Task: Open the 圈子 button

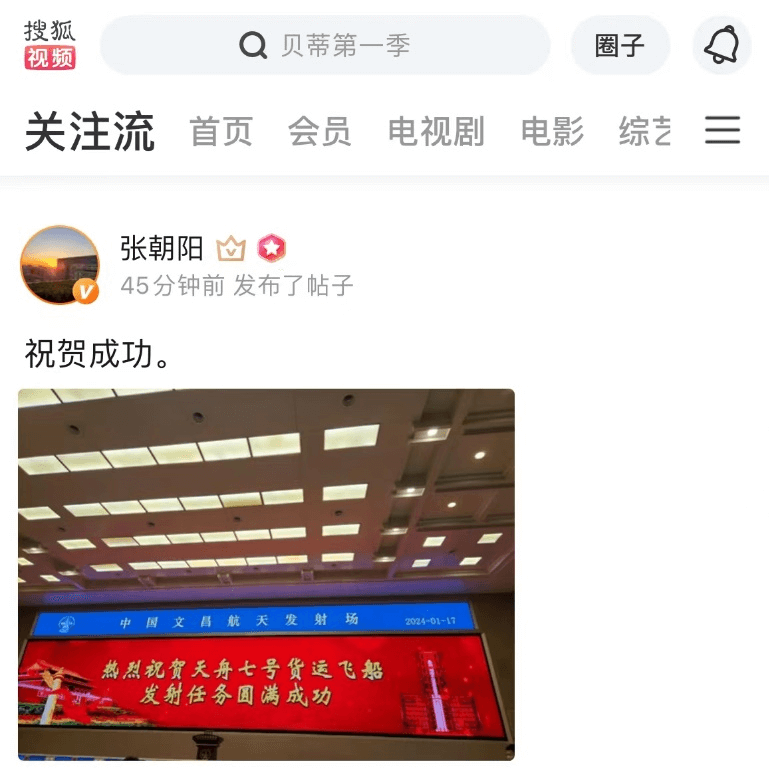Action: tap(620, 45)
